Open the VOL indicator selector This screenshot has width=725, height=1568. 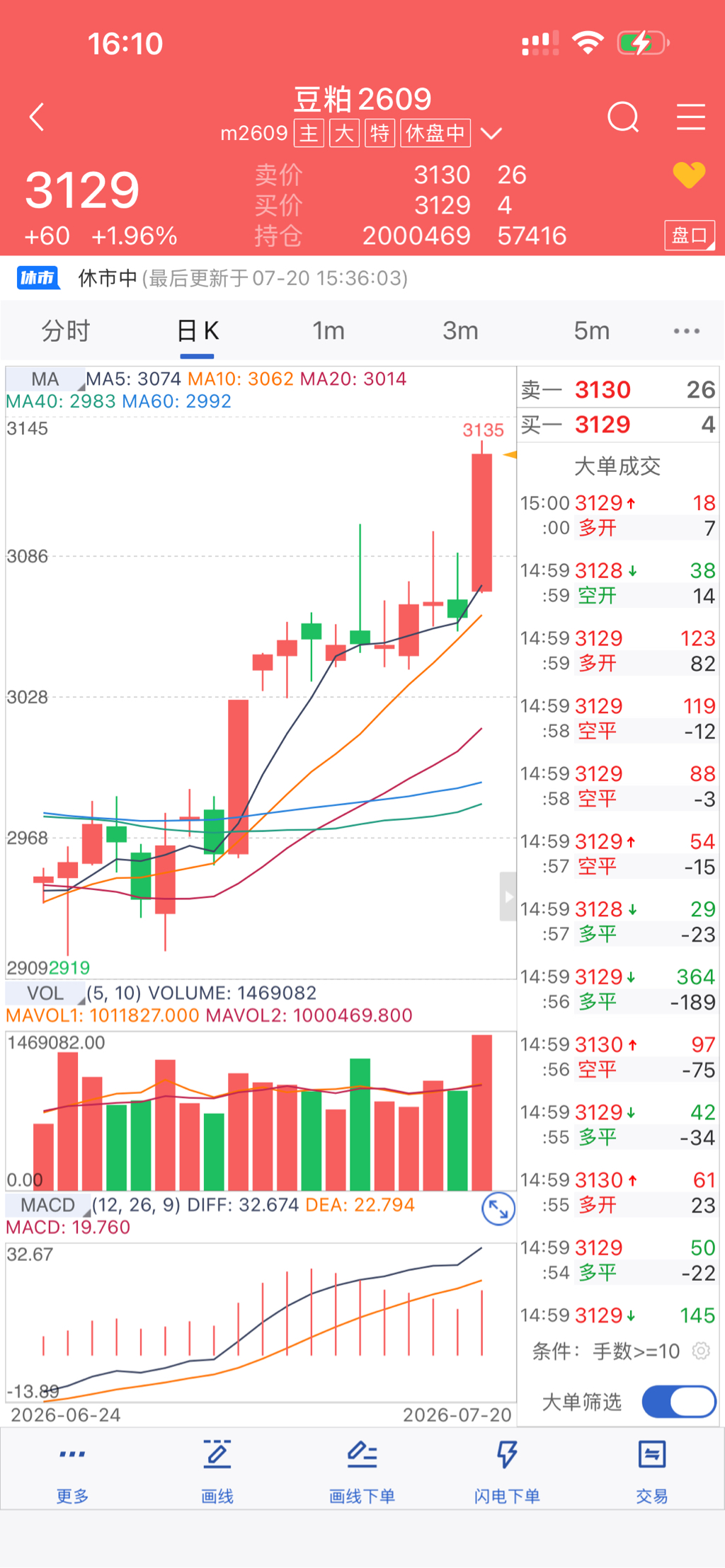point(45,993)
